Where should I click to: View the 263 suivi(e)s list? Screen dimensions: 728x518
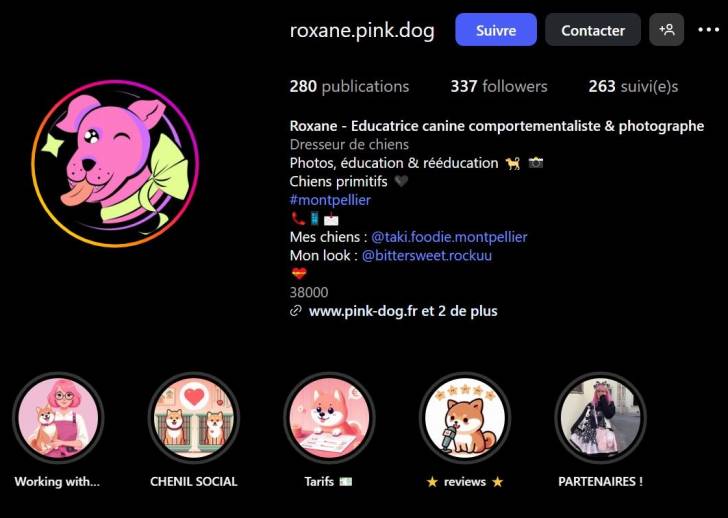[x=633, y=86]
